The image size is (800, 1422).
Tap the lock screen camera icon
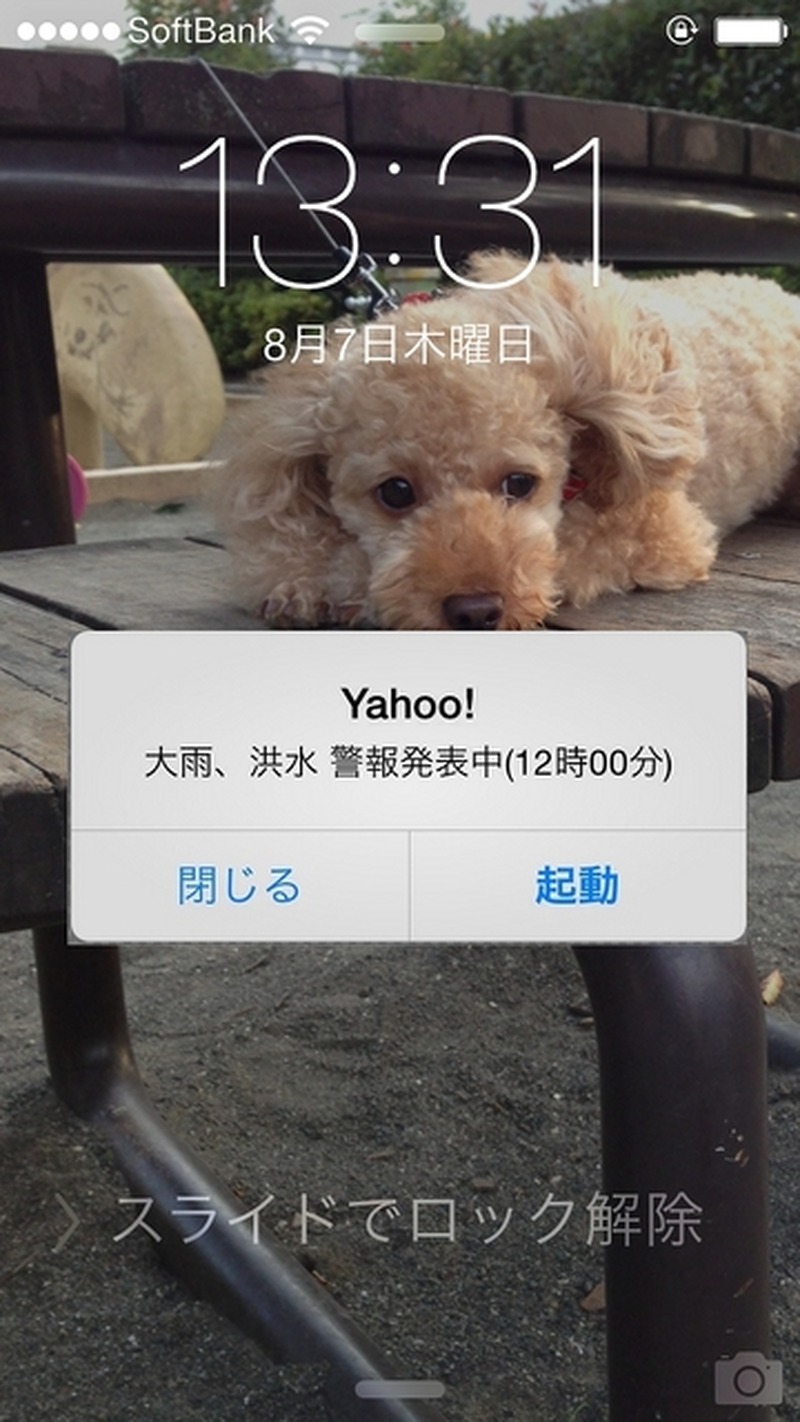[x=748, y=1381]
